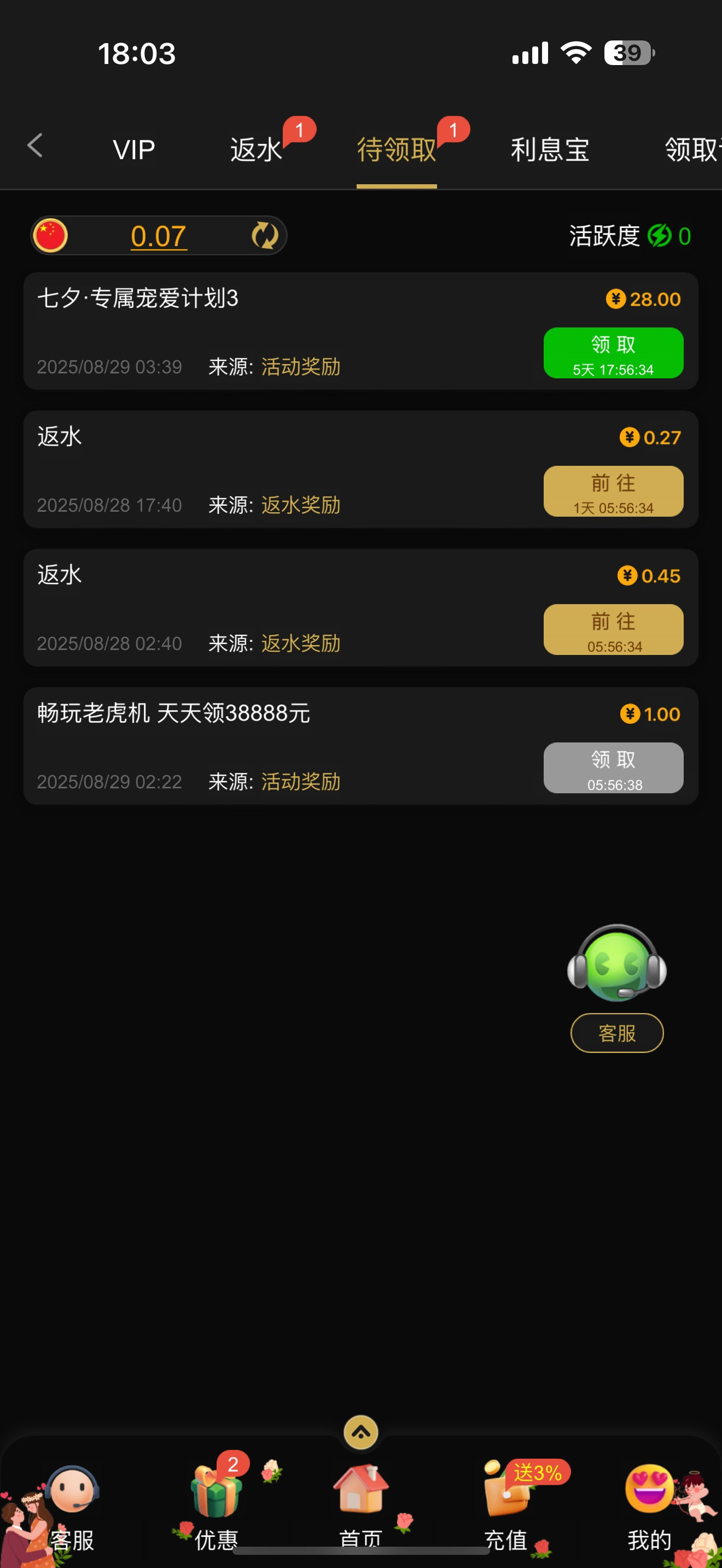Go back using the top-left arrow
This screenshot has height=1568, width=722.
click(36, 146)
